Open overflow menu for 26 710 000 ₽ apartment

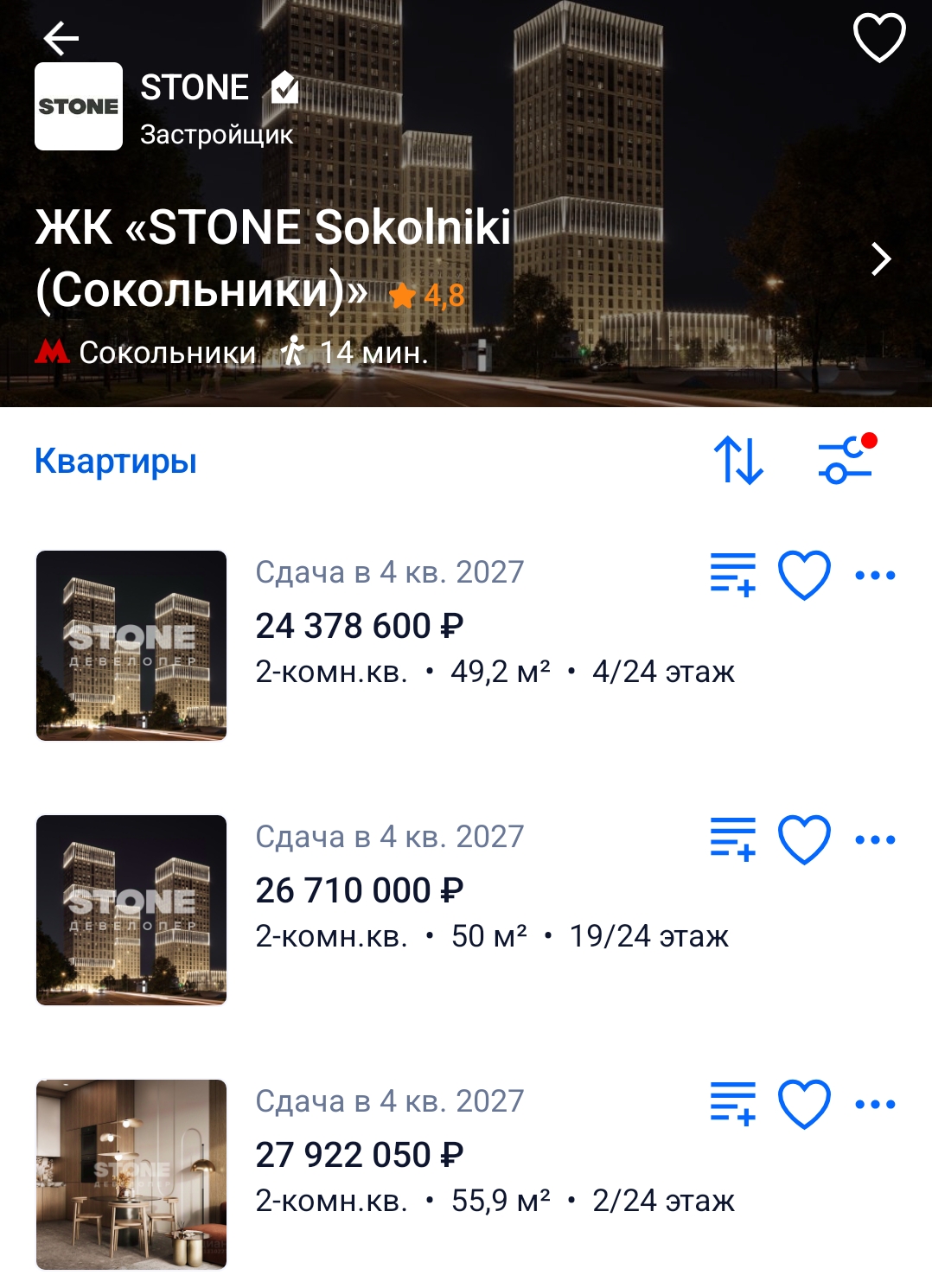tap(875, 839)
